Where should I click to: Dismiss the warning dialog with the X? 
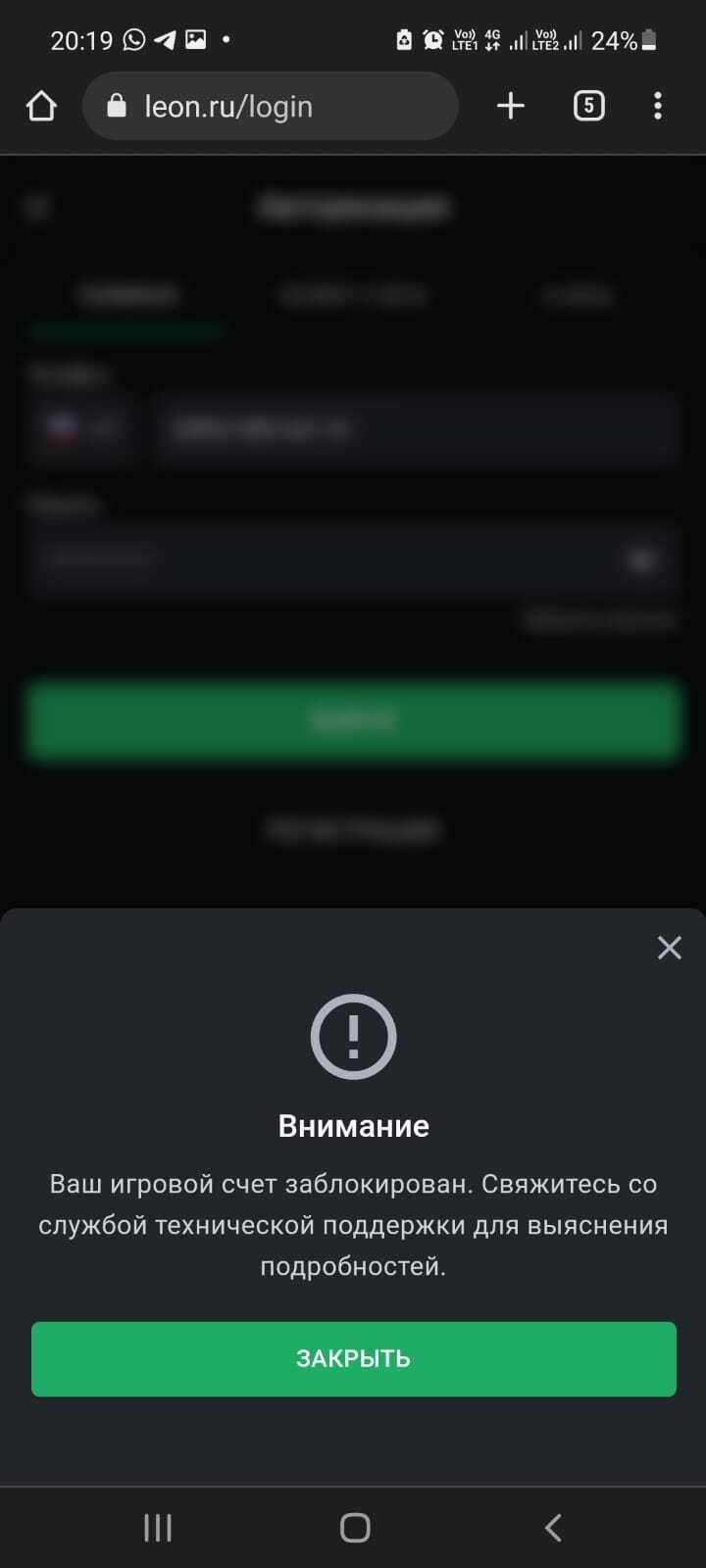coord(669,948)
